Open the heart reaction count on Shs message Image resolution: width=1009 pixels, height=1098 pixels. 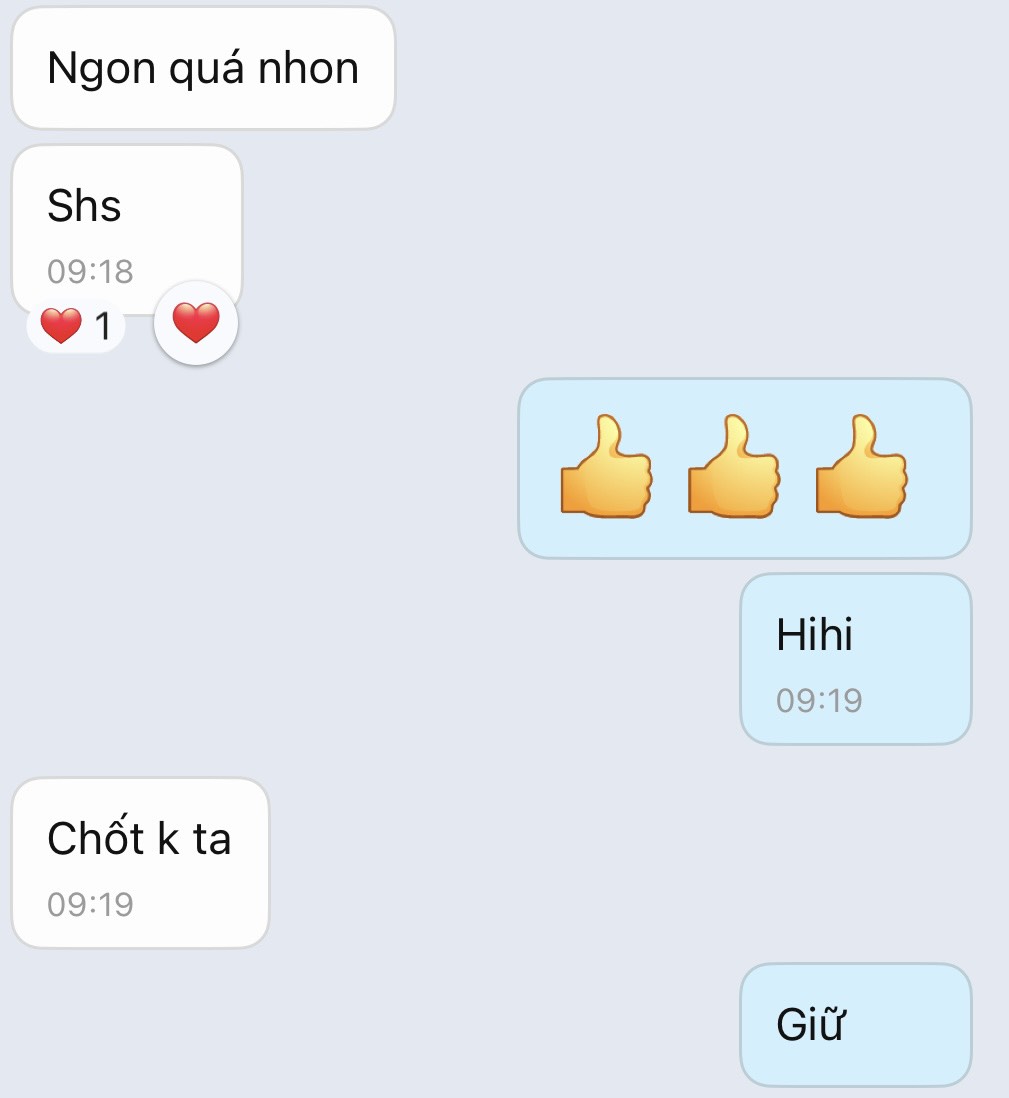tap(76, 327)
